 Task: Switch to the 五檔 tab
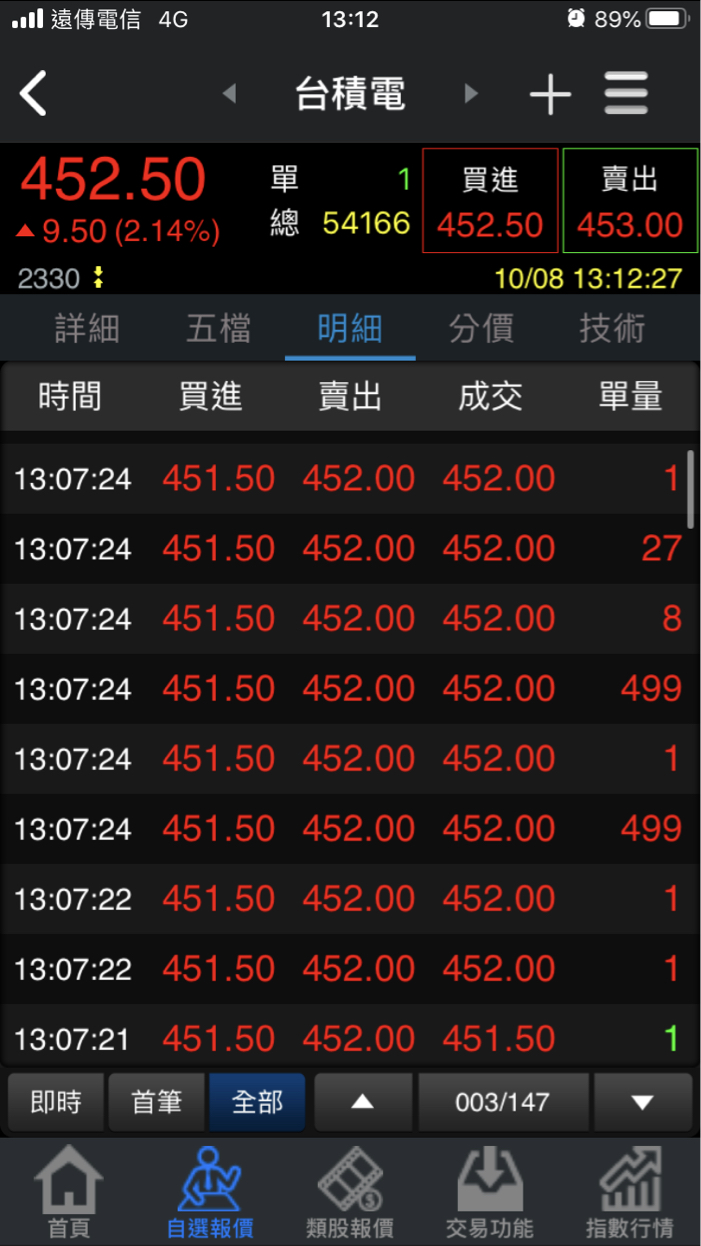click(218, 328)
